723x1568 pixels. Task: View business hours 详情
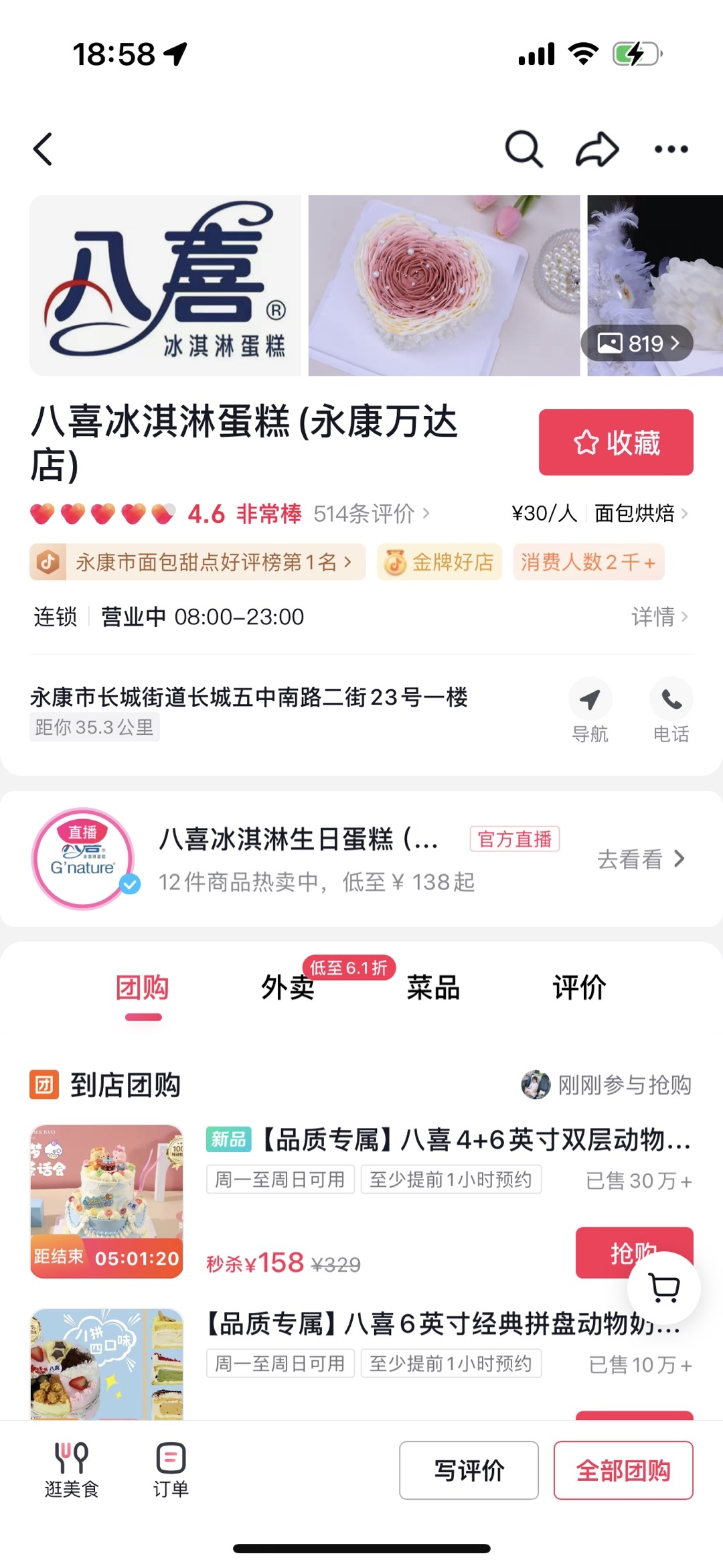(x=659, y=616)
